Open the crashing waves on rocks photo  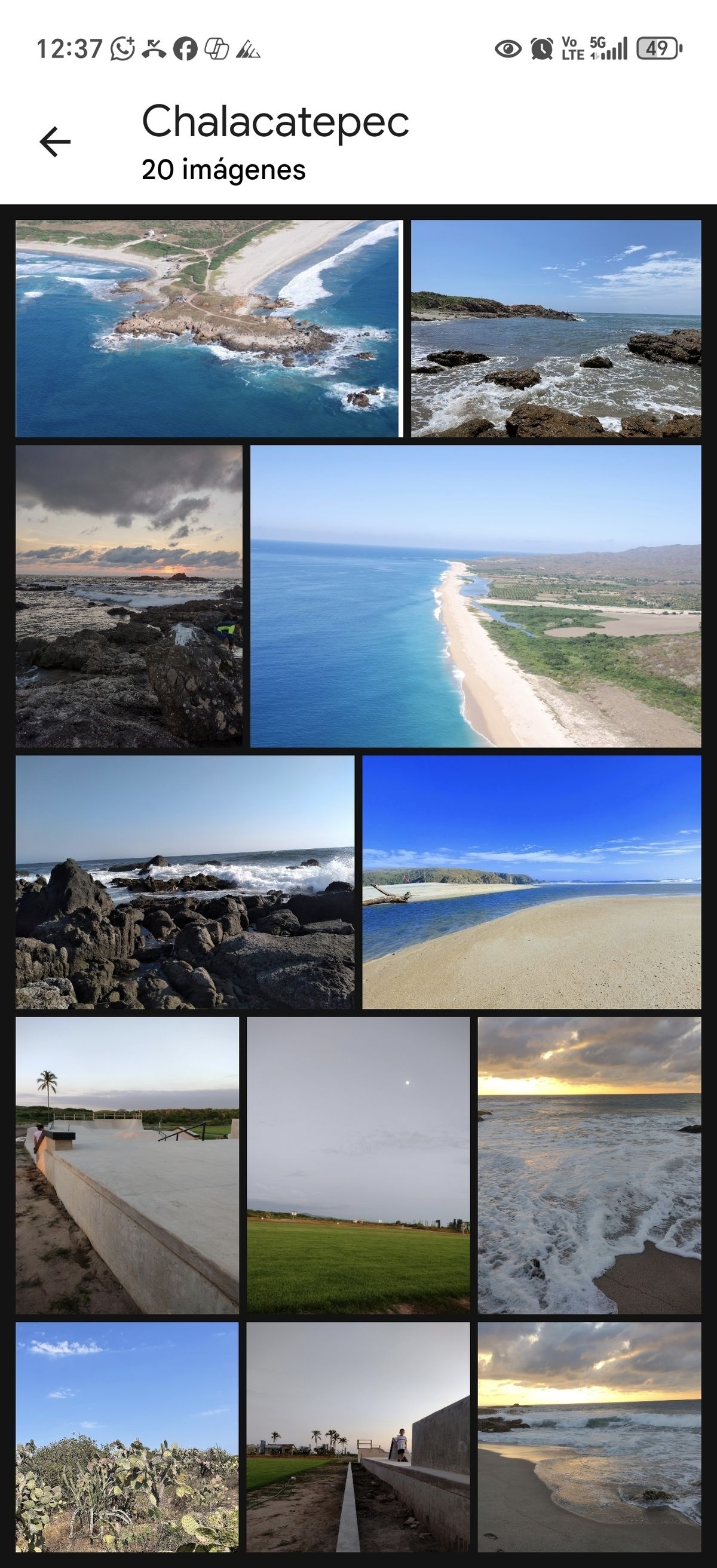[x=185, y=882]
